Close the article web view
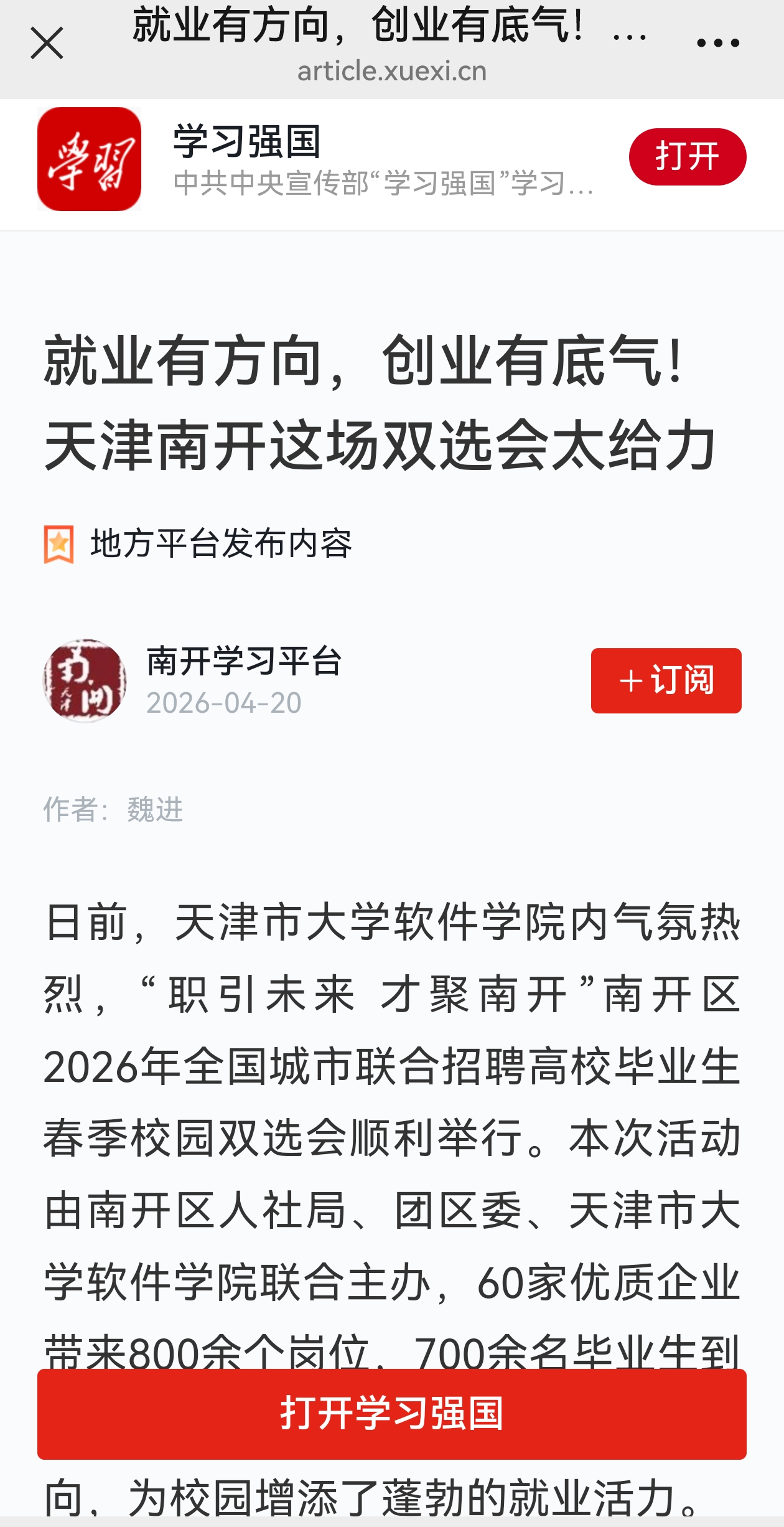The width and height of the screenshot is (784, 1527). 47,44
